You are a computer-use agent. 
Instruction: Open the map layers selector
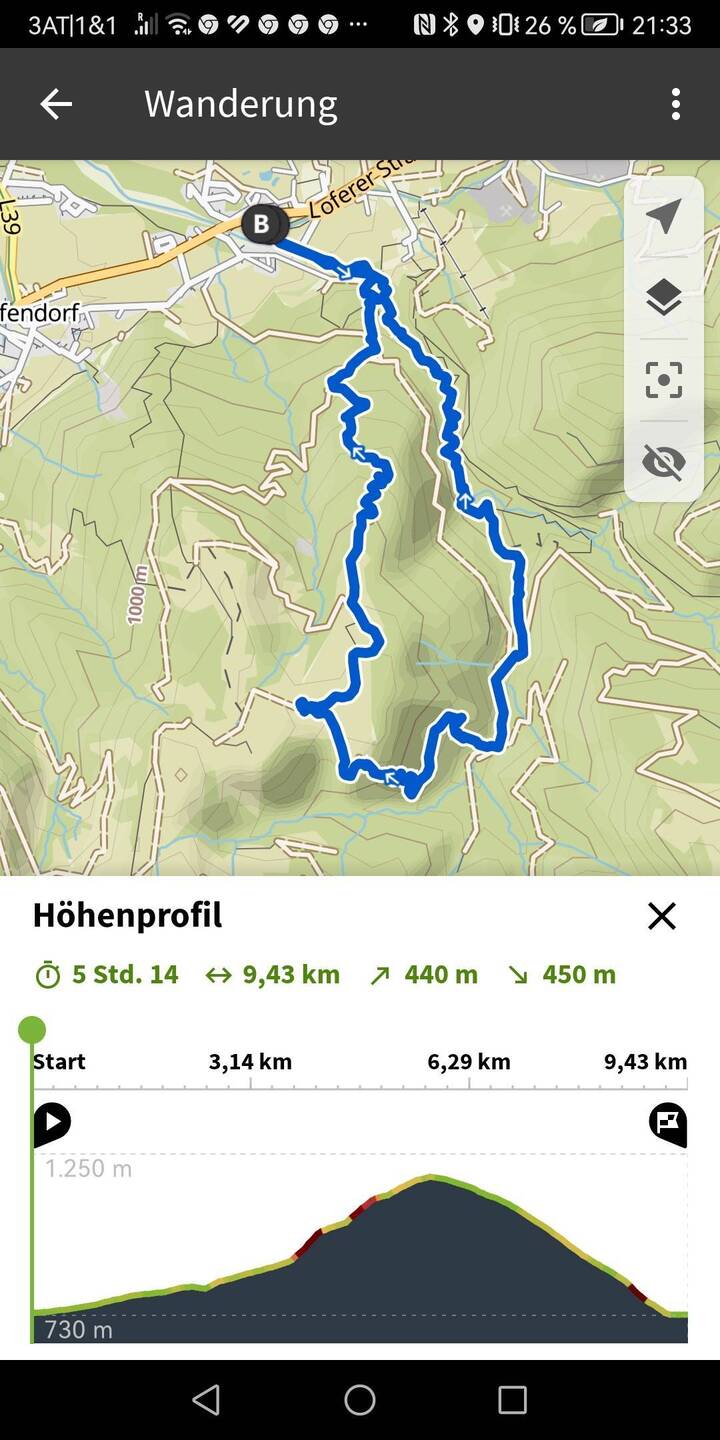[664, 298]
